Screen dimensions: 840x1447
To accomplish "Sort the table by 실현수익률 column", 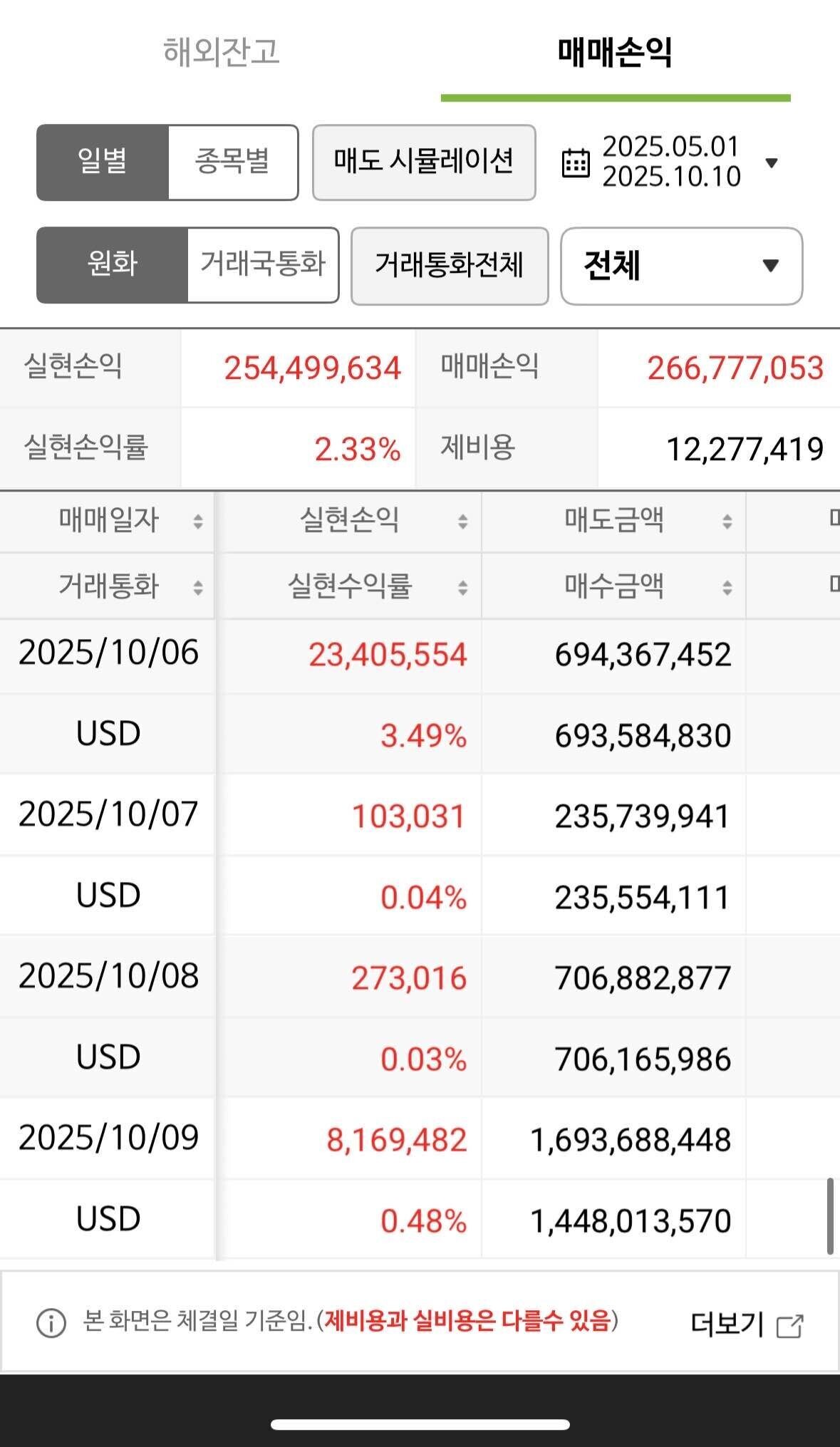I will click(x=463, y=586).
